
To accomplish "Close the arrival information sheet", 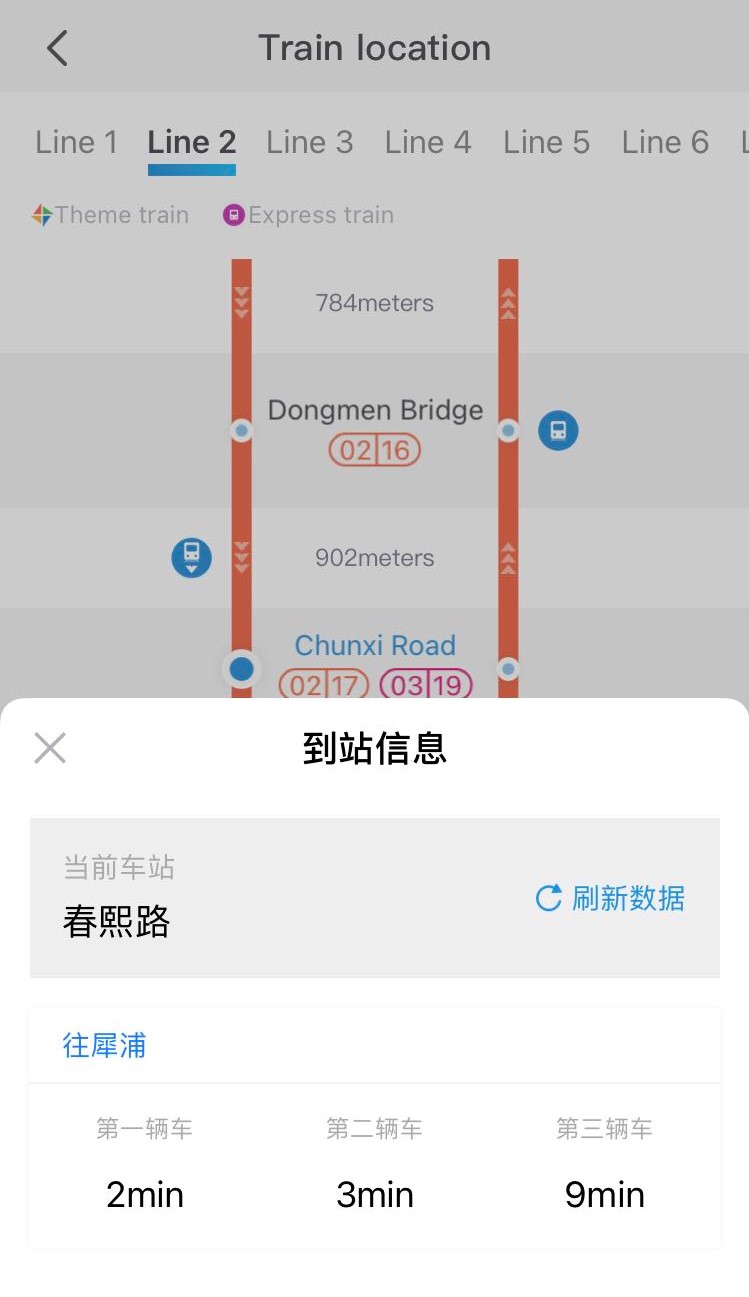I will 50,747.
